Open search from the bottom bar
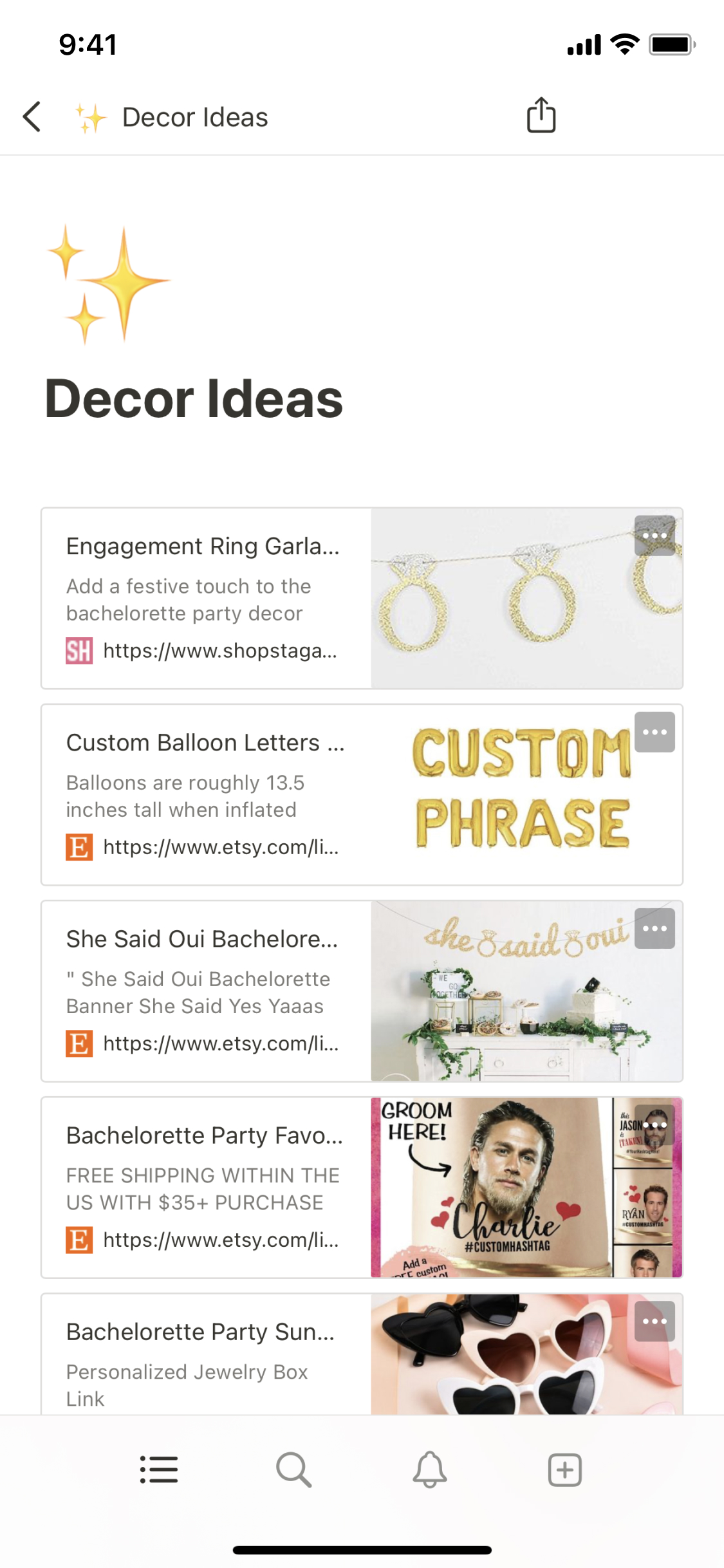 [294, 1470]
